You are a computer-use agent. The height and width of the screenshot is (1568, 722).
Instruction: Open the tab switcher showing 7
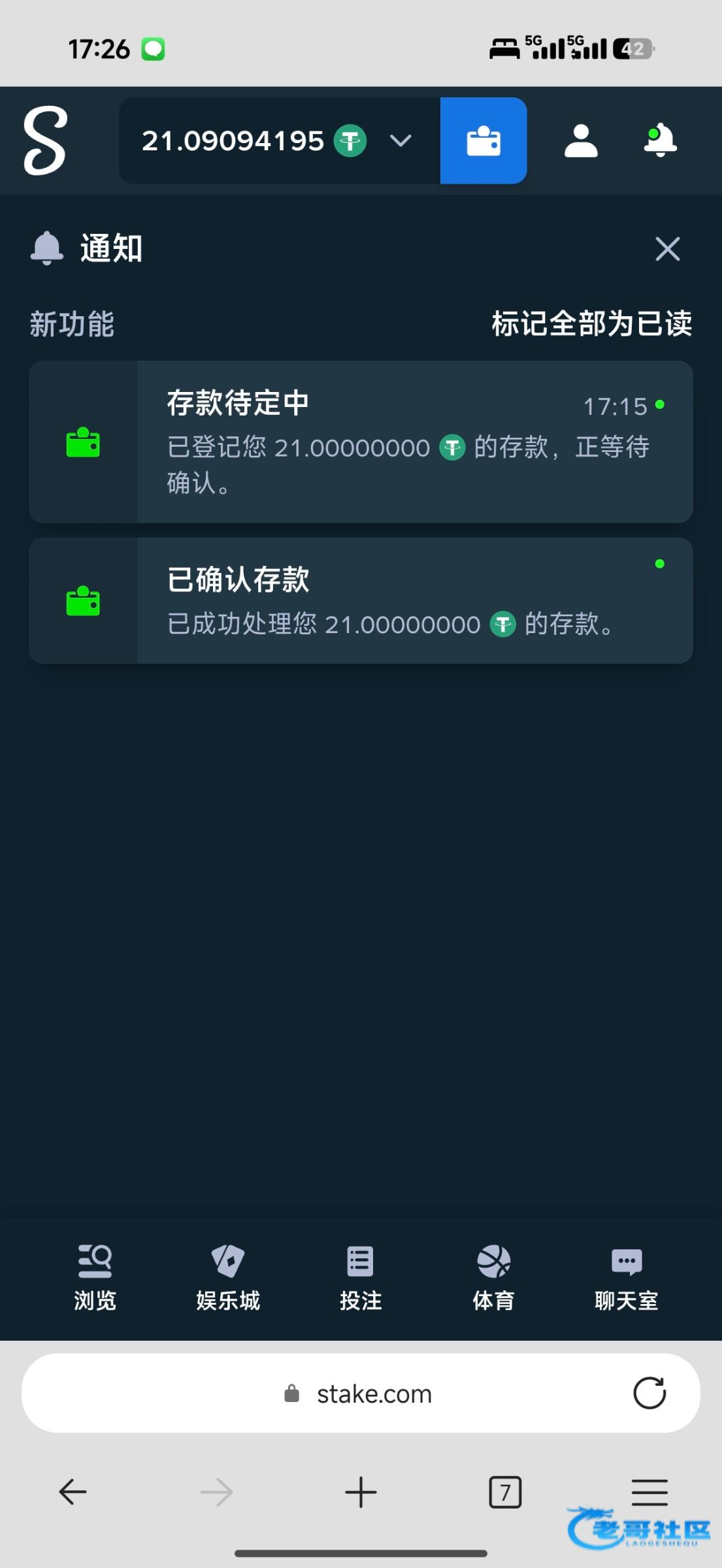(x=505, y=1492)
